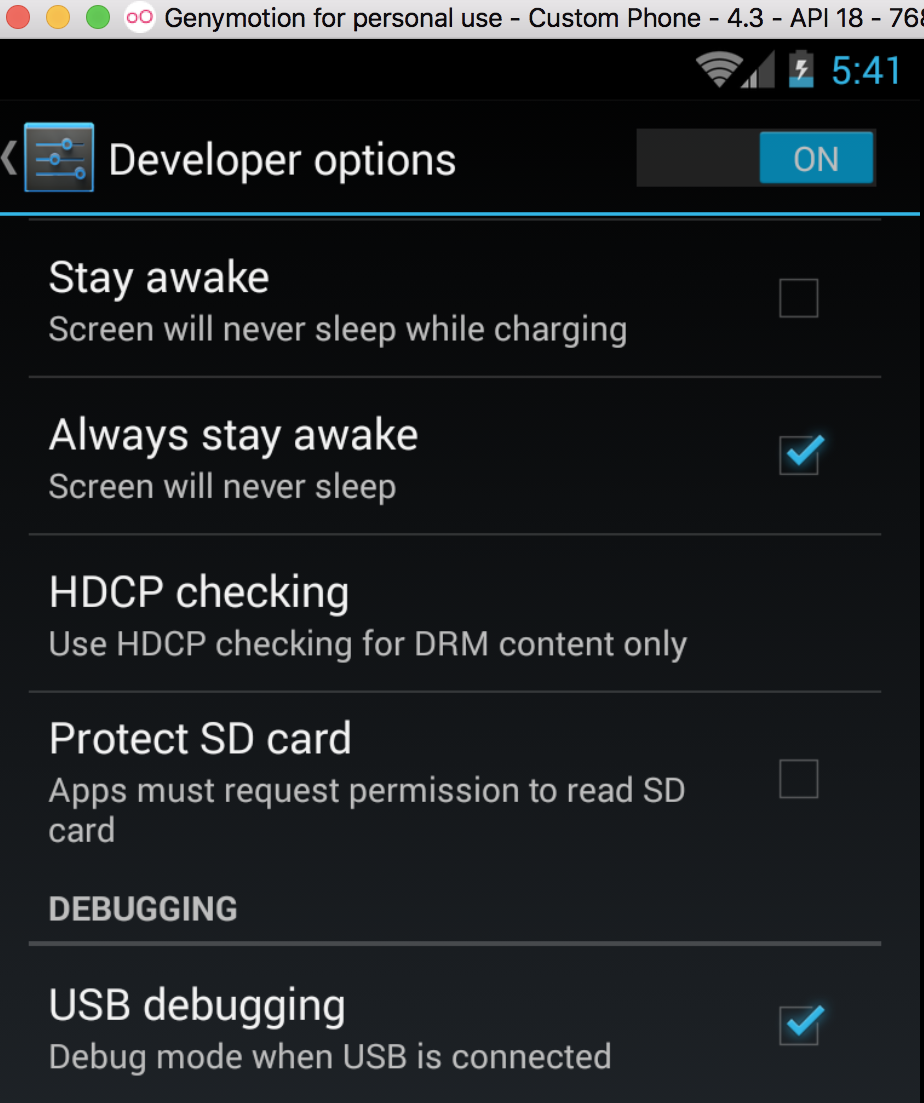
Task: Uncheck Always stay awake
Action: pyautogui.click(x=798, y=456)
